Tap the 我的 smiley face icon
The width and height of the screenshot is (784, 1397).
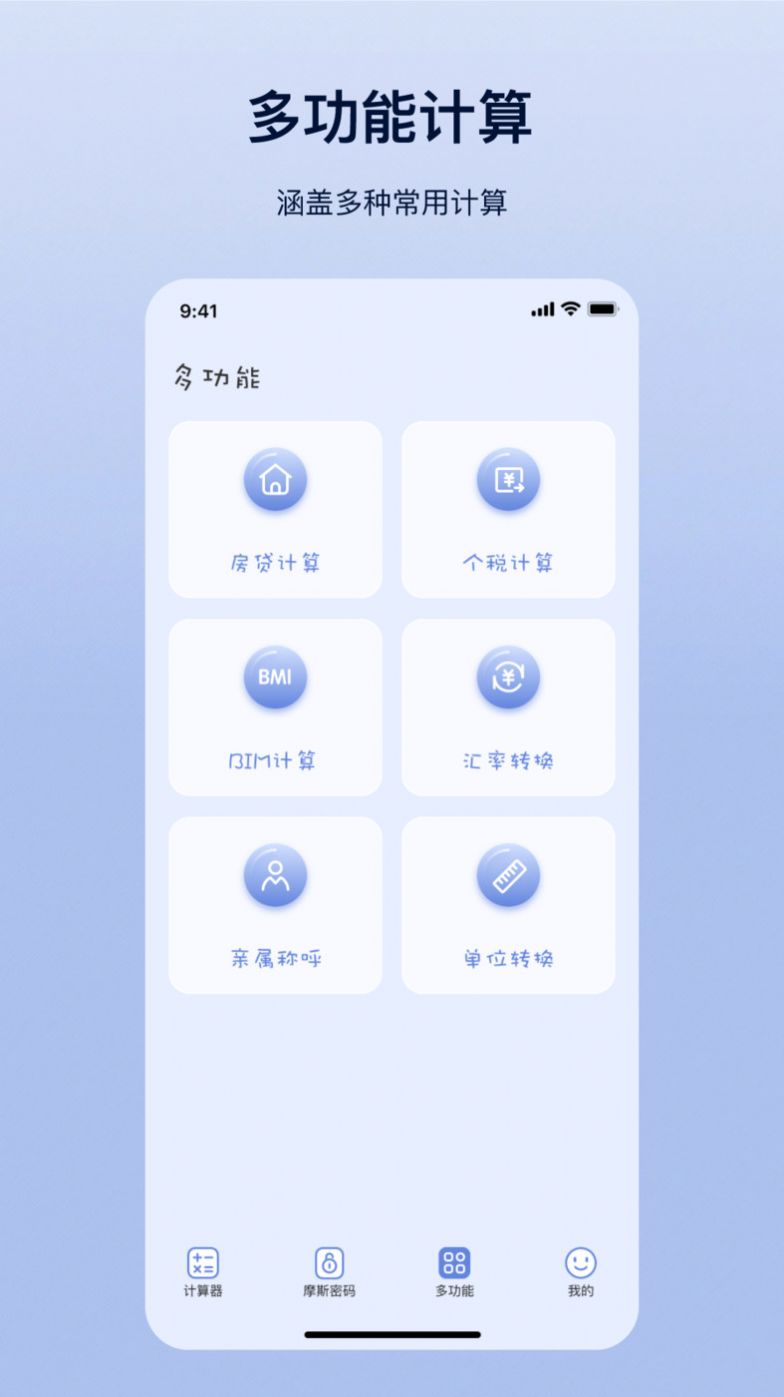[580, 1262]
